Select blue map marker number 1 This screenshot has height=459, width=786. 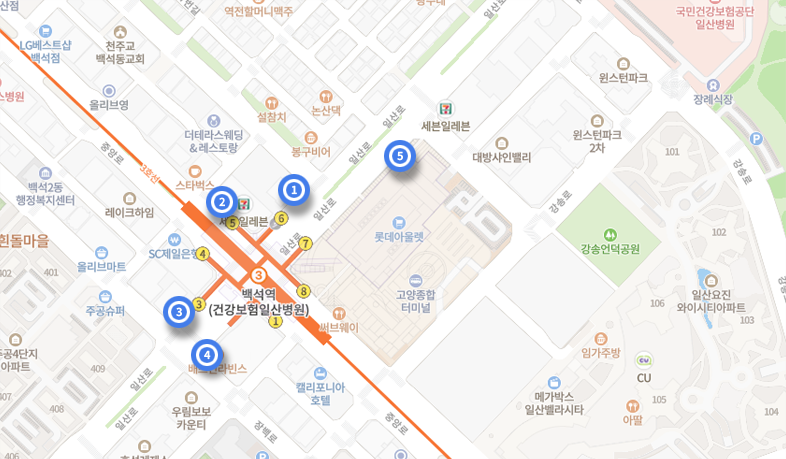(294, 188)
